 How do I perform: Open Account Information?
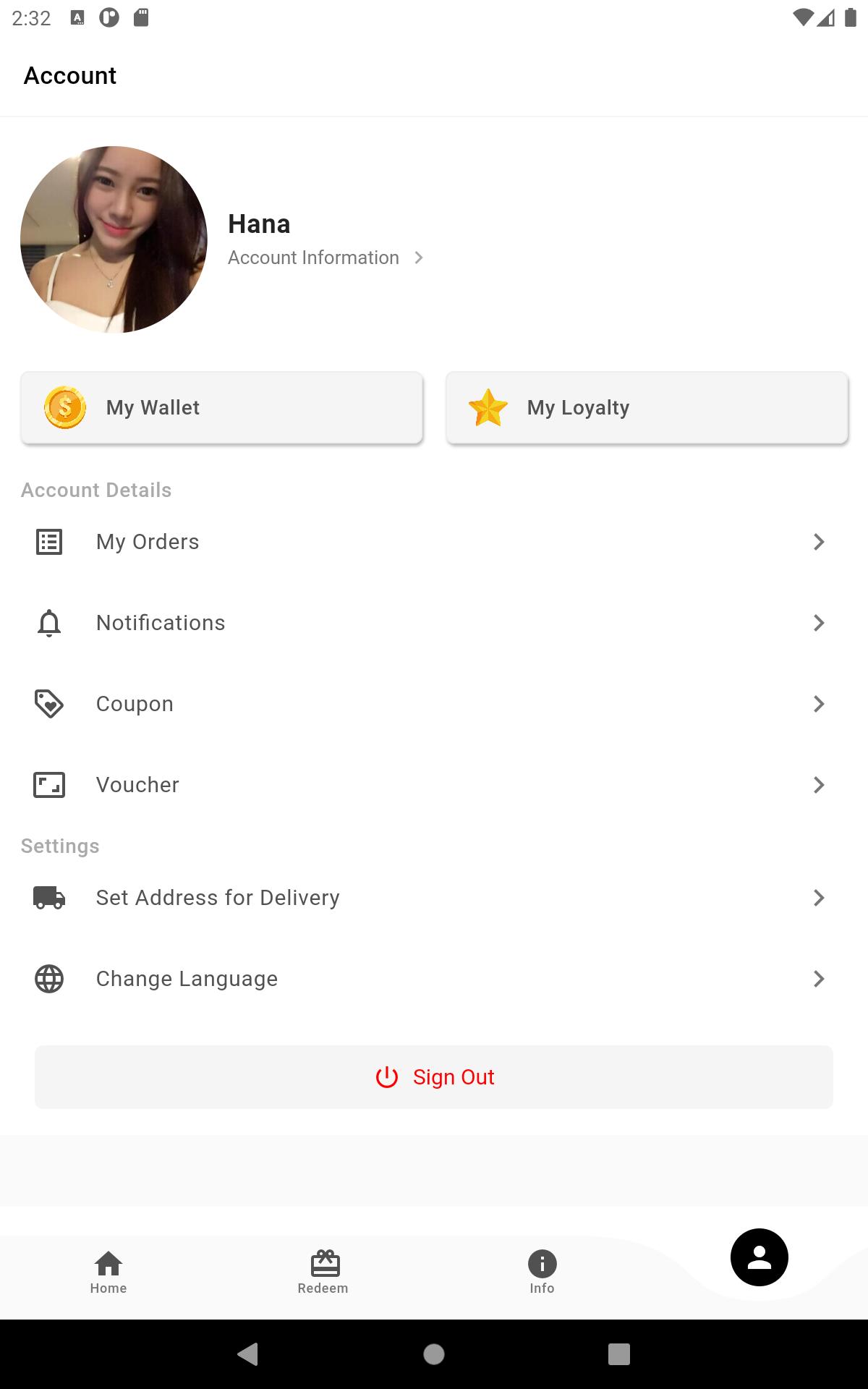coord(325,258)
